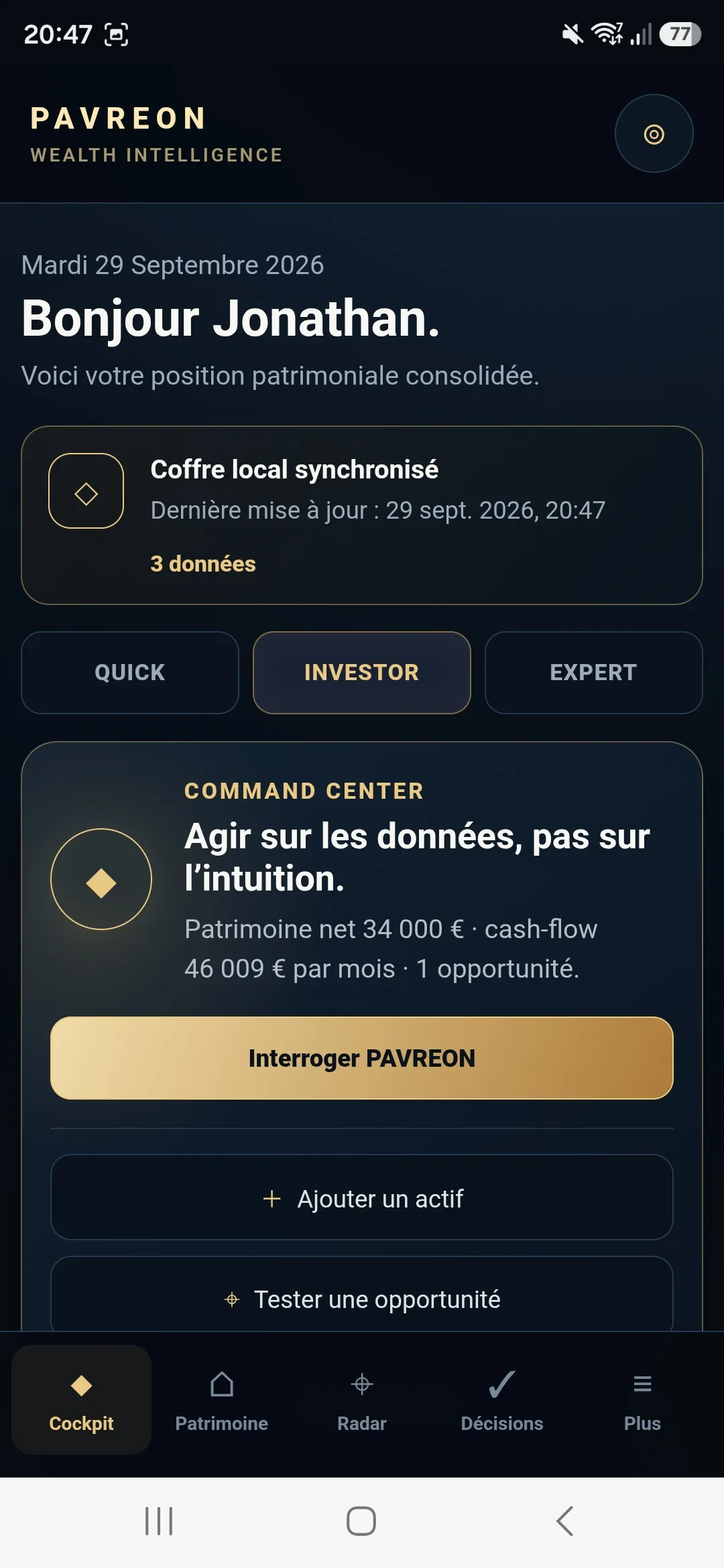Add a new asset with Ajouter un actif
Viewport: 724px width, 1568px height.
tap(362, 1197)
